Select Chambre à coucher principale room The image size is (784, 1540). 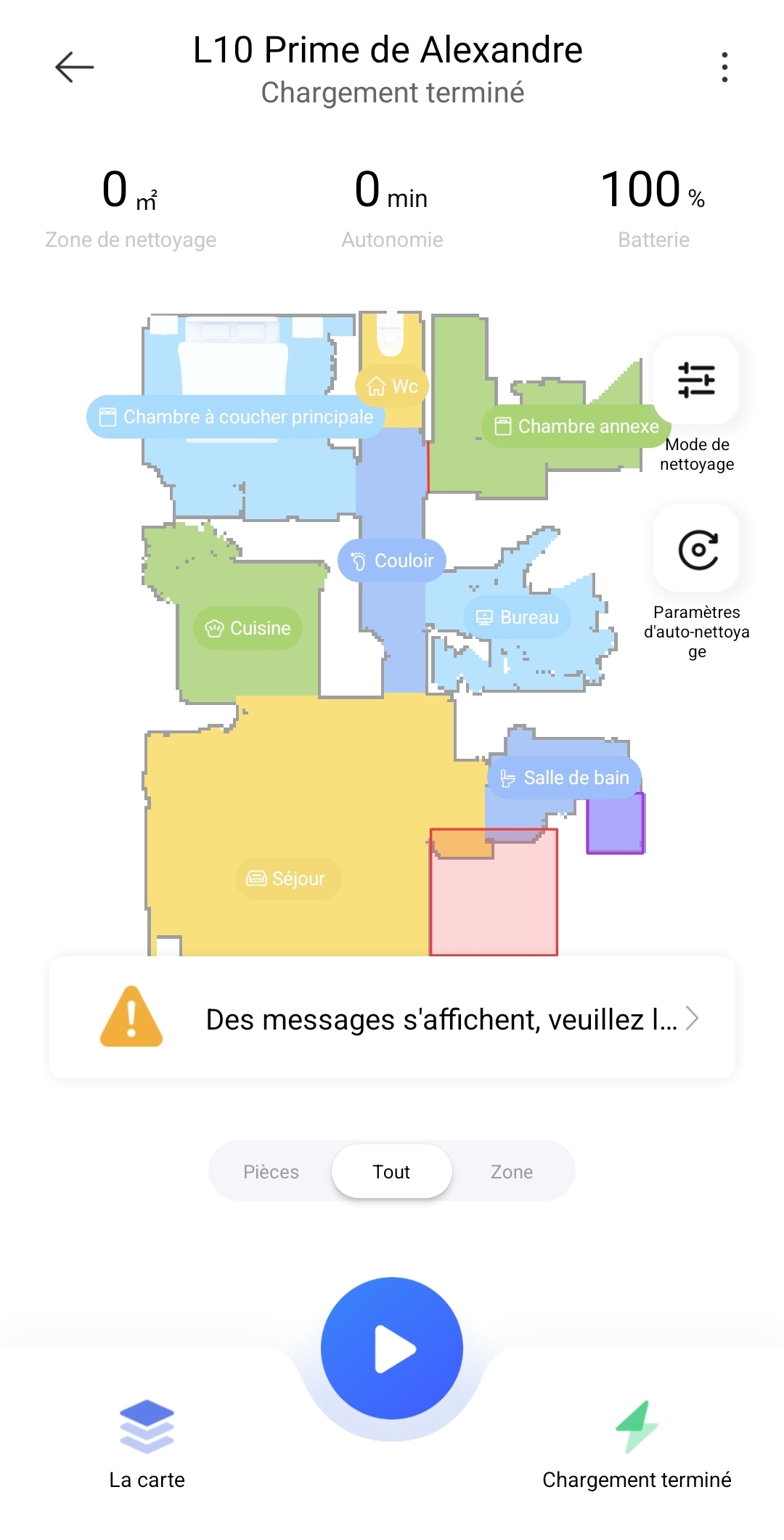pos(236,417)
